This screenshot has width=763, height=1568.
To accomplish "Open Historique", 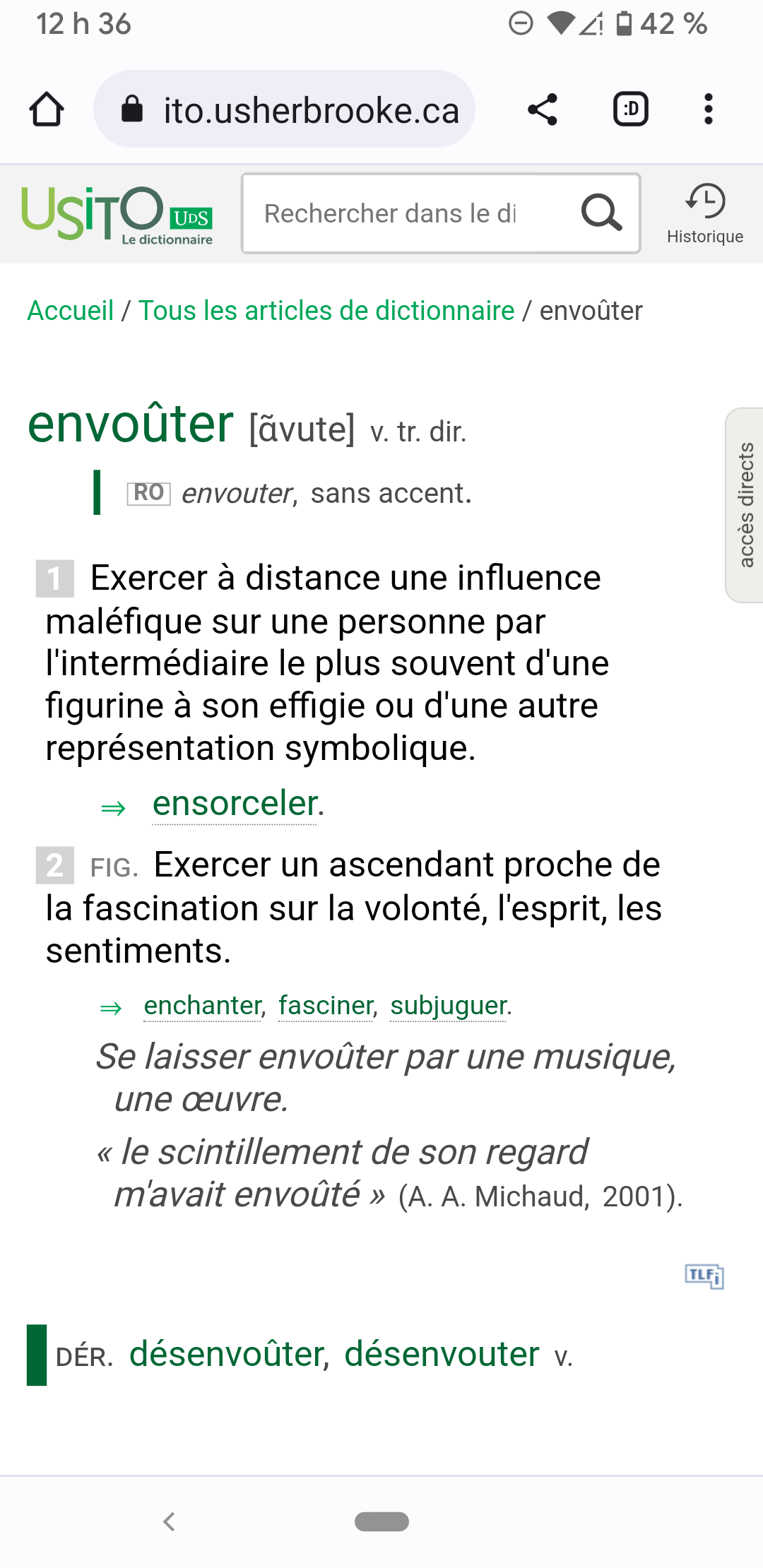I will 704,213.
